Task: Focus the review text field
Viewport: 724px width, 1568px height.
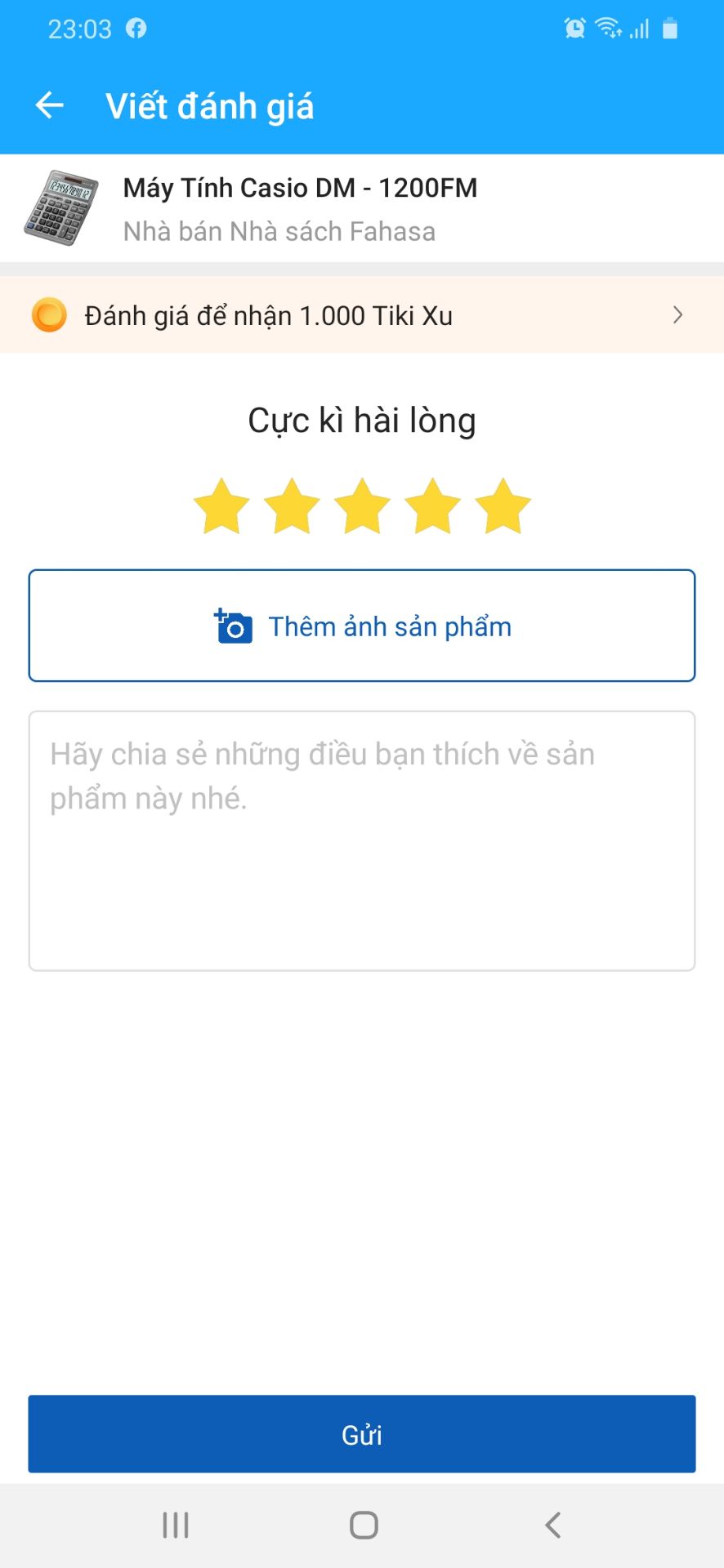Action: (x=362, y=841)
